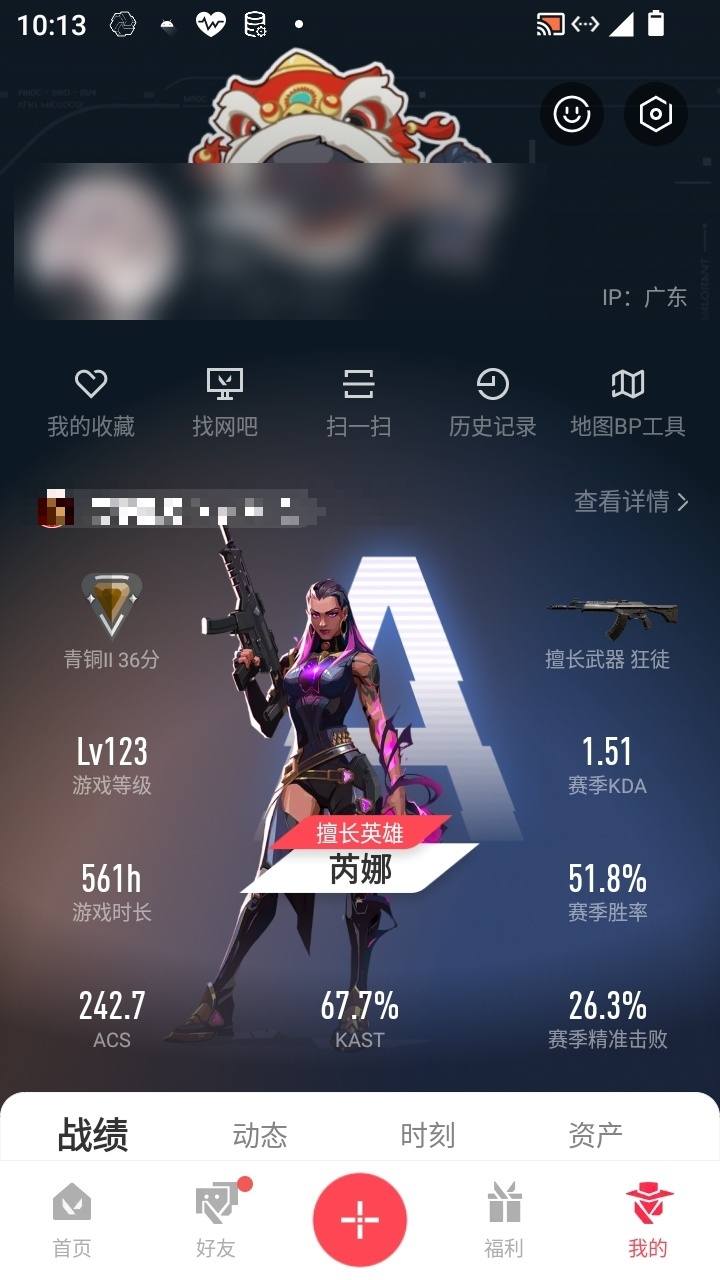
Task: Open 福利 rewards in bottom bar
Action: click(x=503, y=1218)
